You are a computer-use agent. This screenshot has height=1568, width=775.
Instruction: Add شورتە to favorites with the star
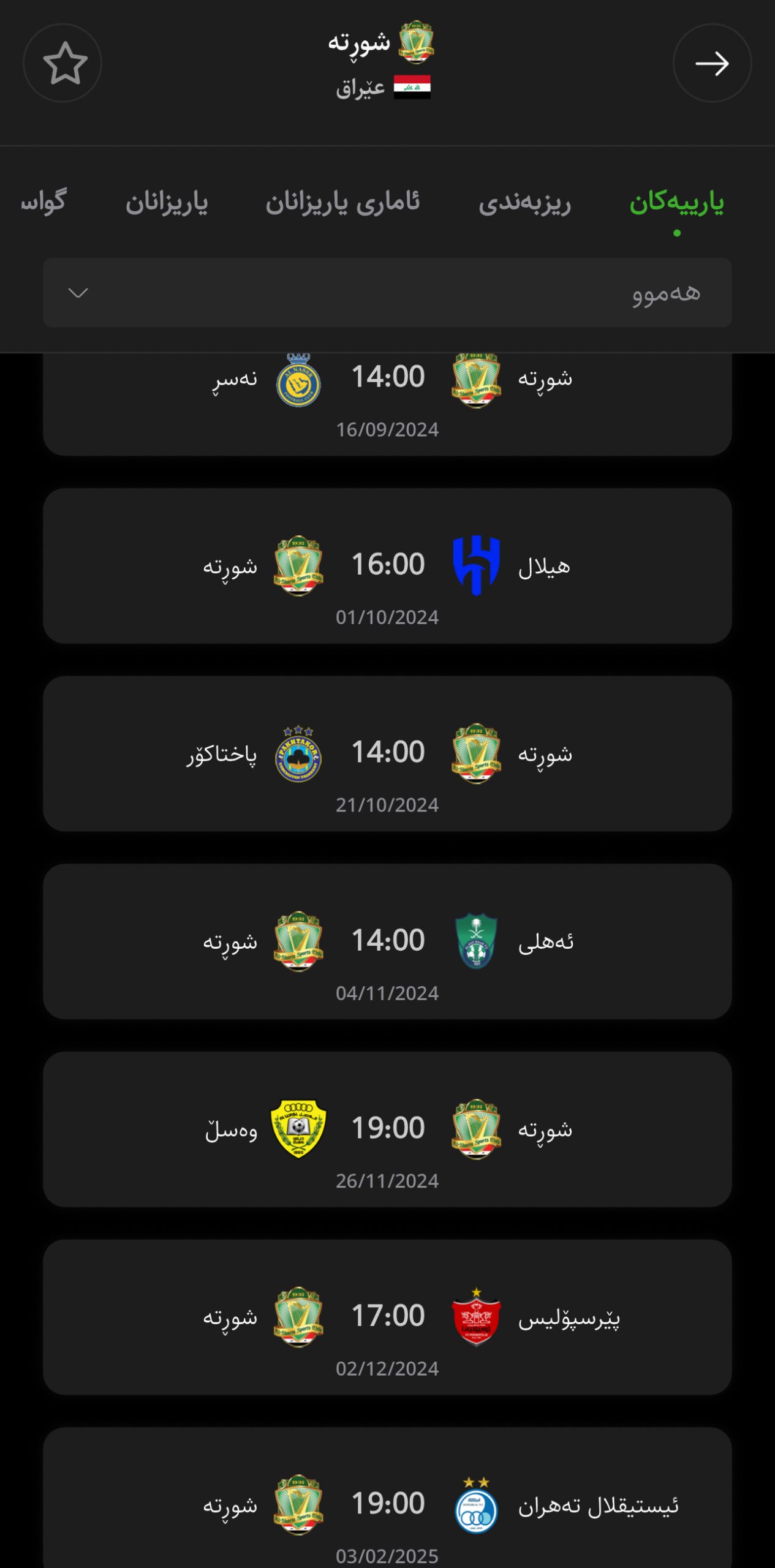(x=63, y=63)
